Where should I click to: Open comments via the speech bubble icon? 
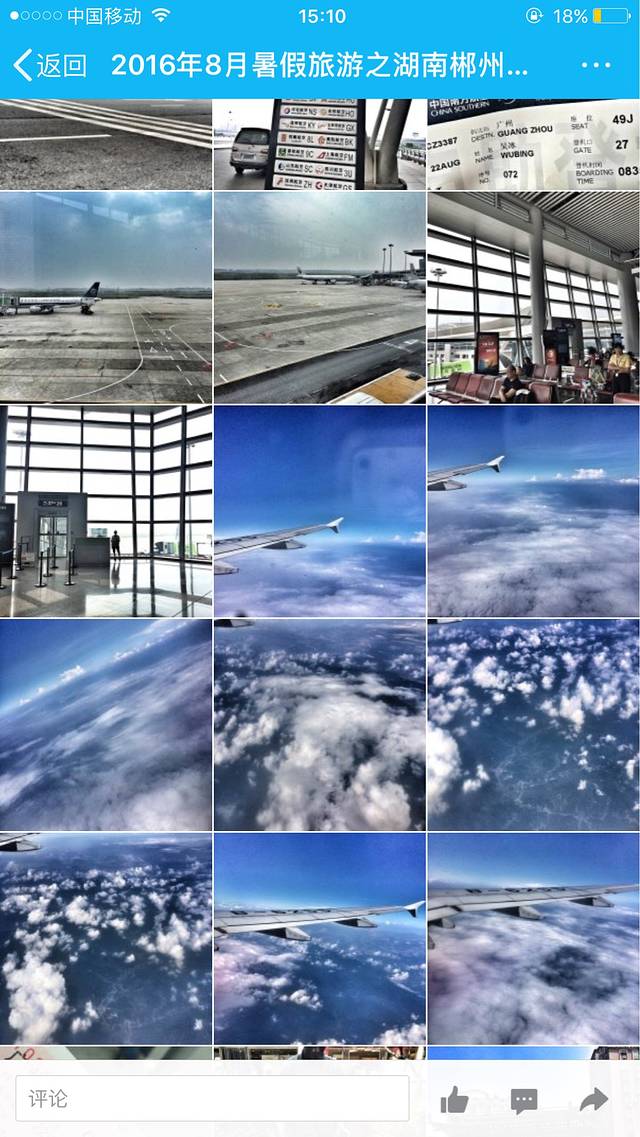(524, 1101)
